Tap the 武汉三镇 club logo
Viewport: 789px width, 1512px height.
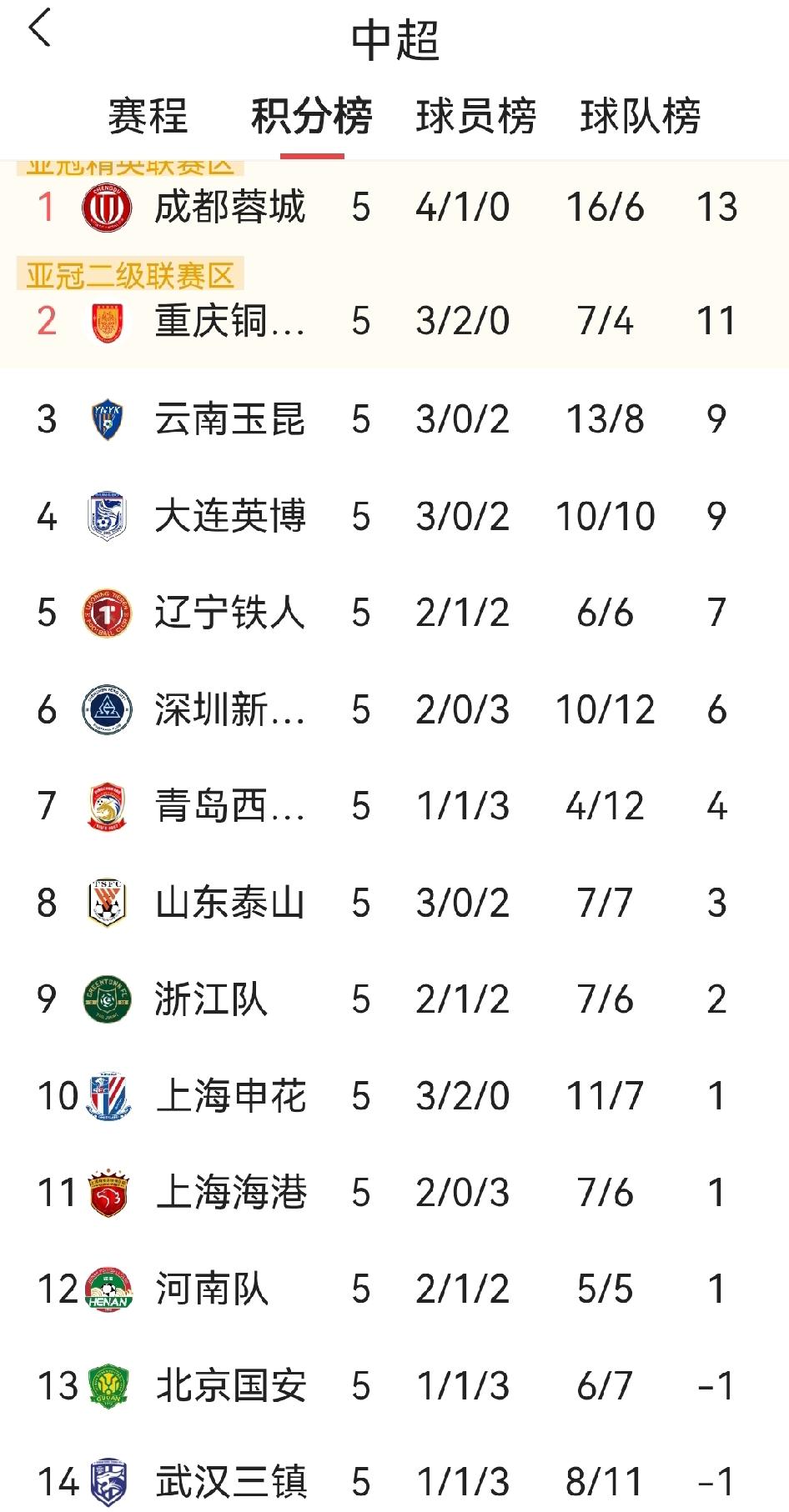(x=106, y=1484)
